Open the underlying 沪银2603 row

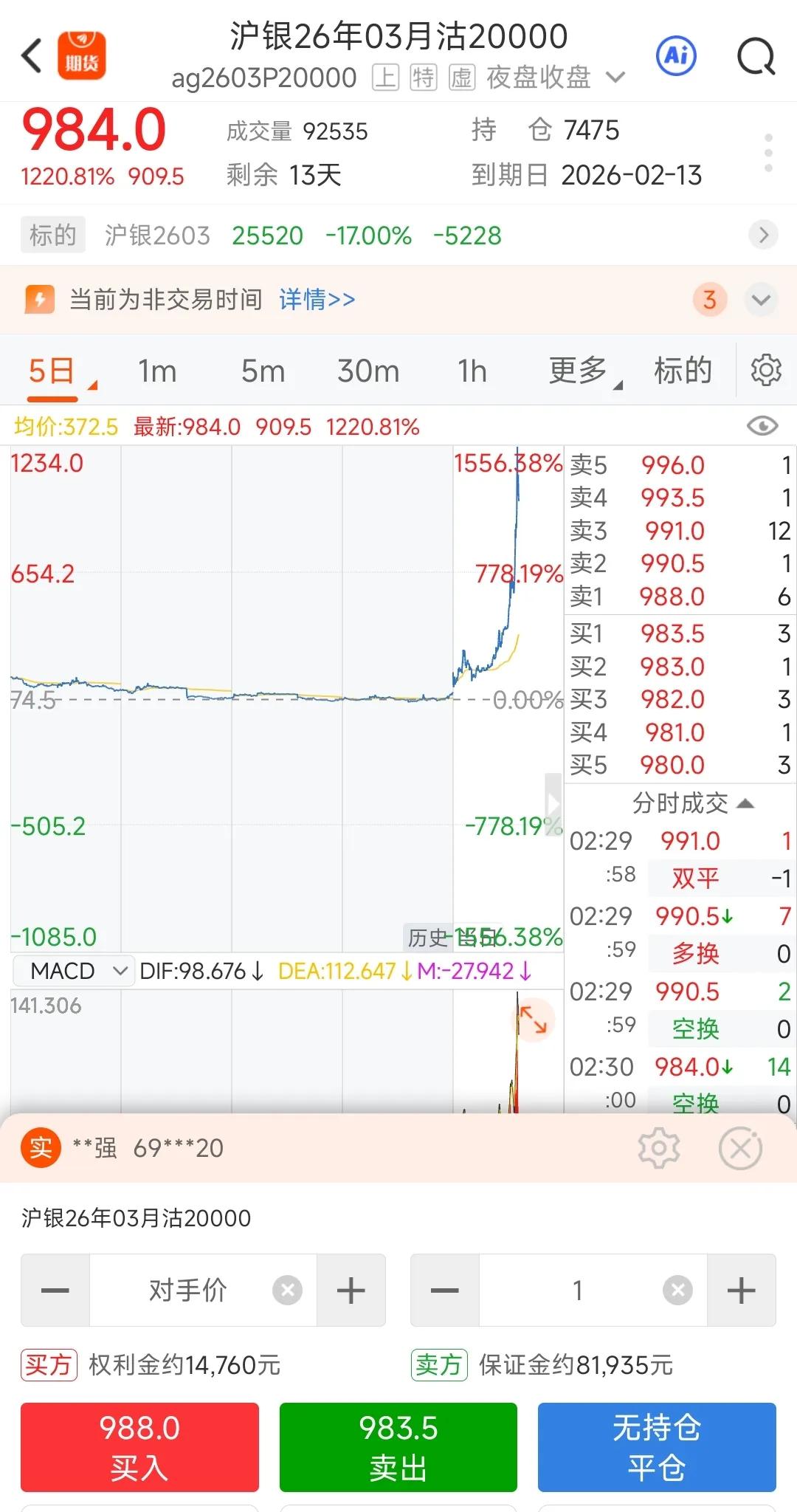tap(398, 236)
